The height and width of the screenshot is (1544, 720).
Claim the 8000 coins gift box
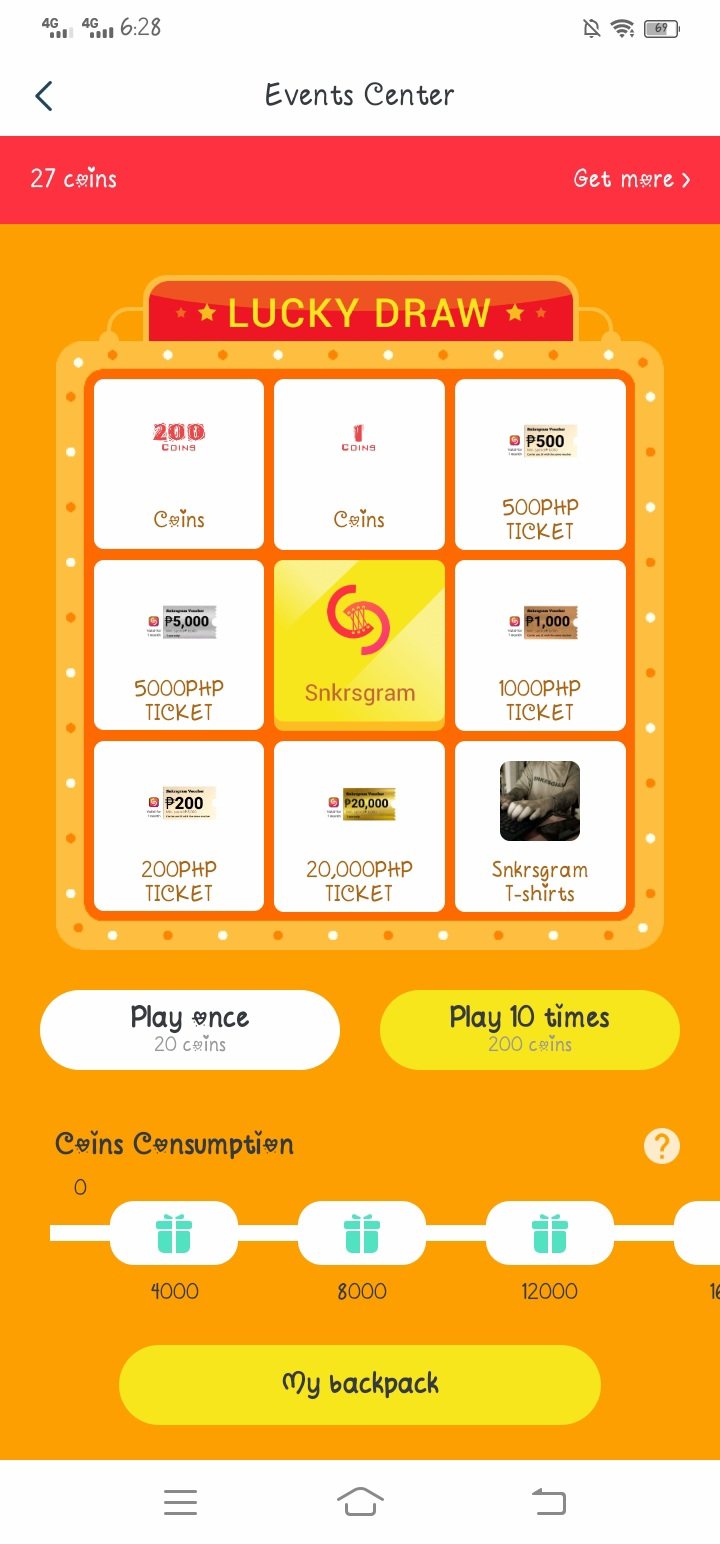(362, 1233)
